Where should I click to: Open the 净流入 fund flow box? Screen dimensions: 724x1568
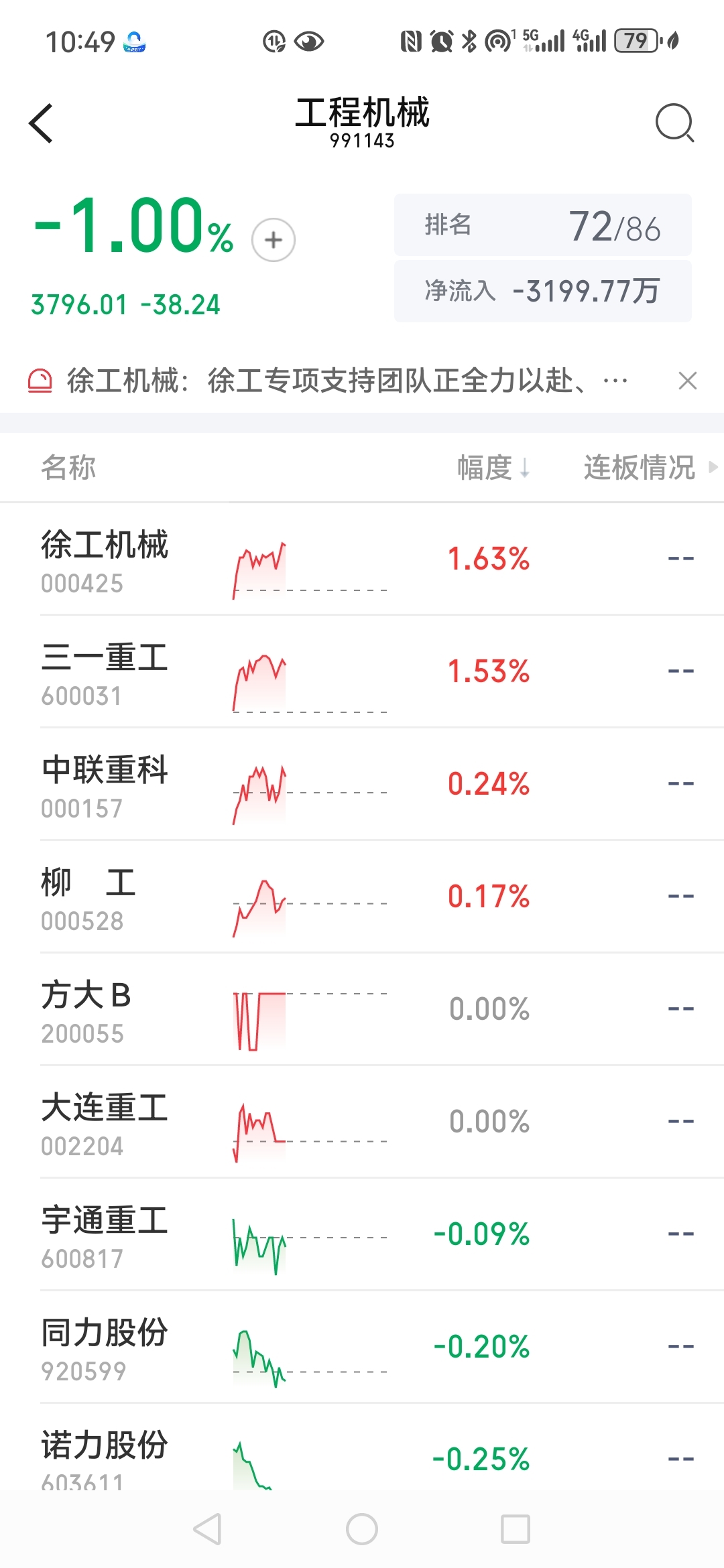(x=542, y=291)
